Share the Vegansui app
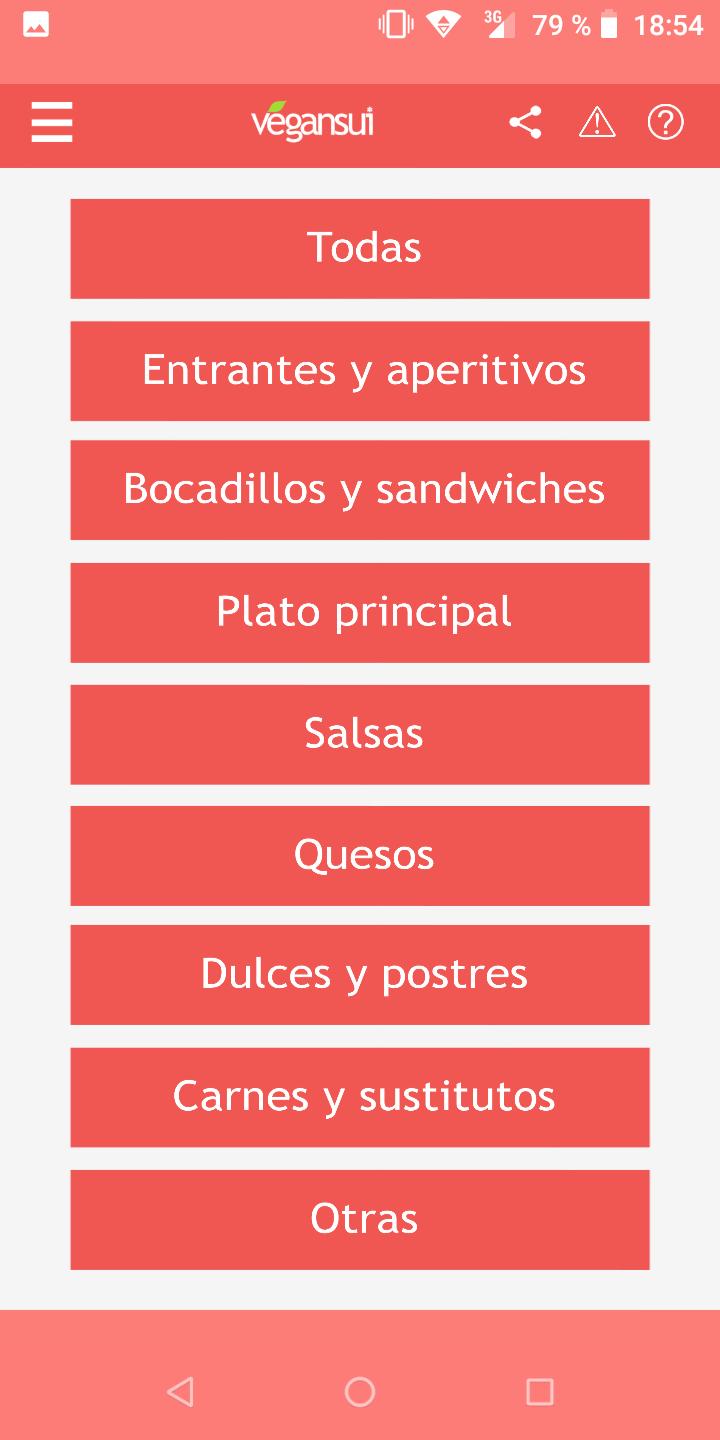The image size is (720, 1440). (x=525, y=123)
